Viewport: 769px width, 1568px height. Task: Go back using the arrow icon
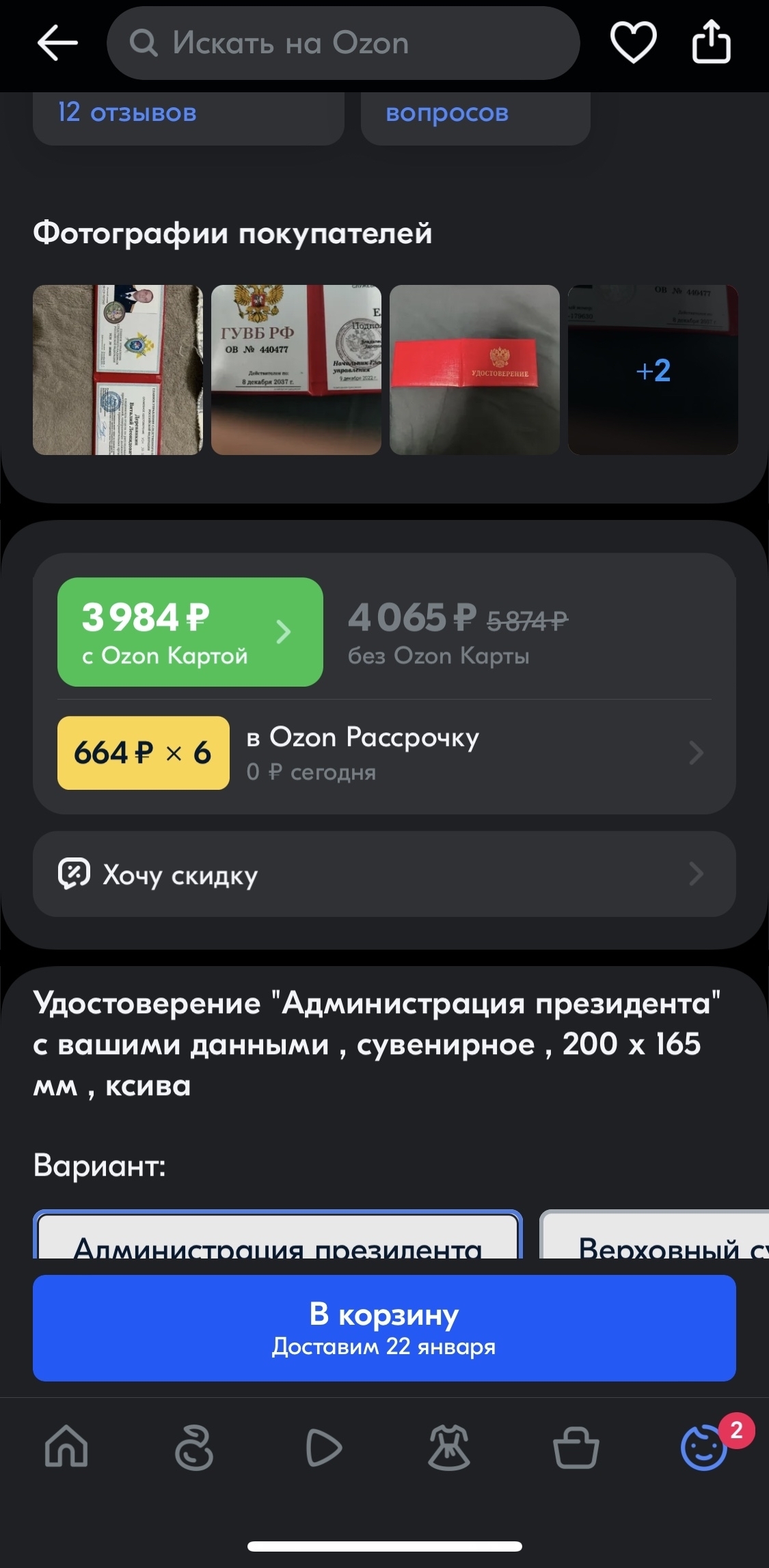tap(57, 44)
